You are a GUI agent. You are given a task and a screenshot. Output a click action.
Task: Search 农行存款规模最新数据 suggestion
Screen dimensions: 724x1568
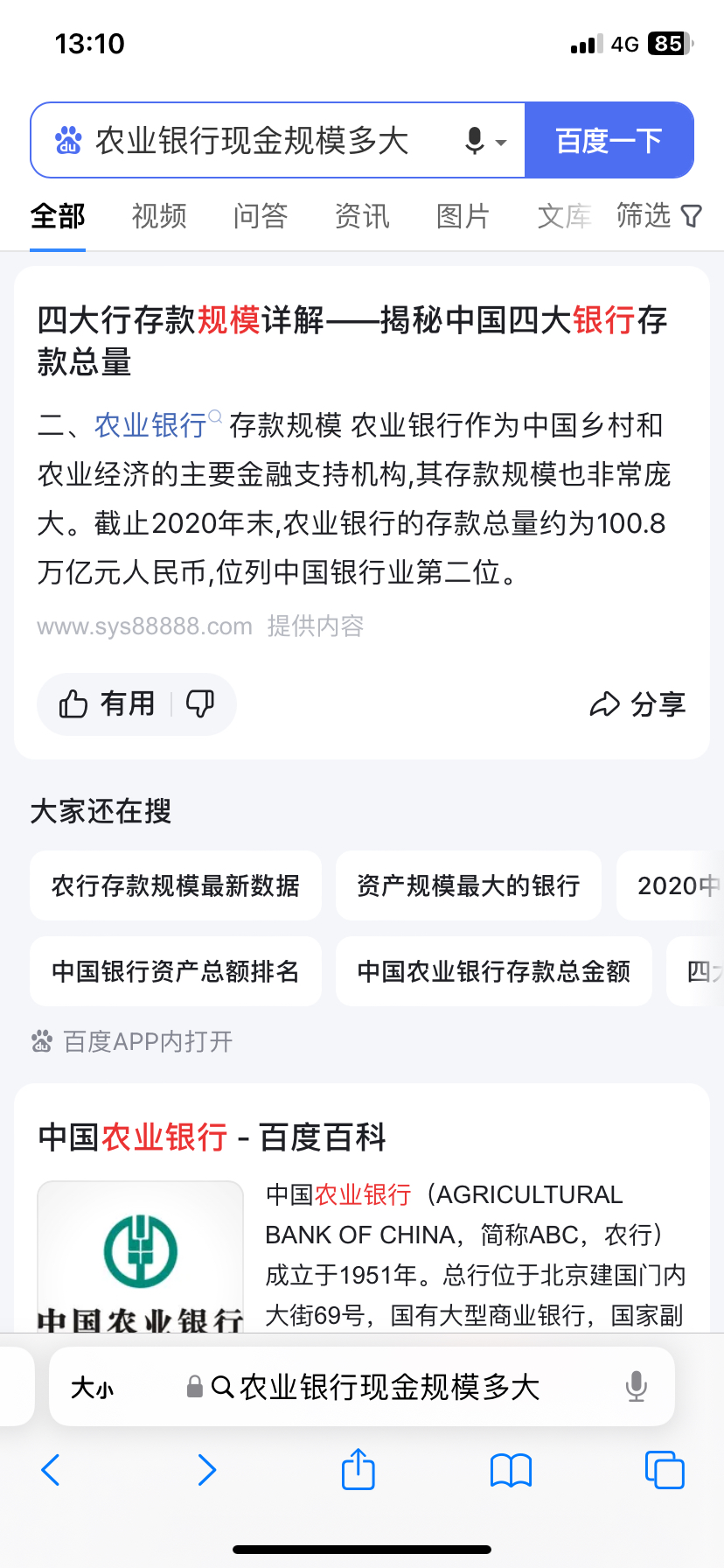coord(176,885)
